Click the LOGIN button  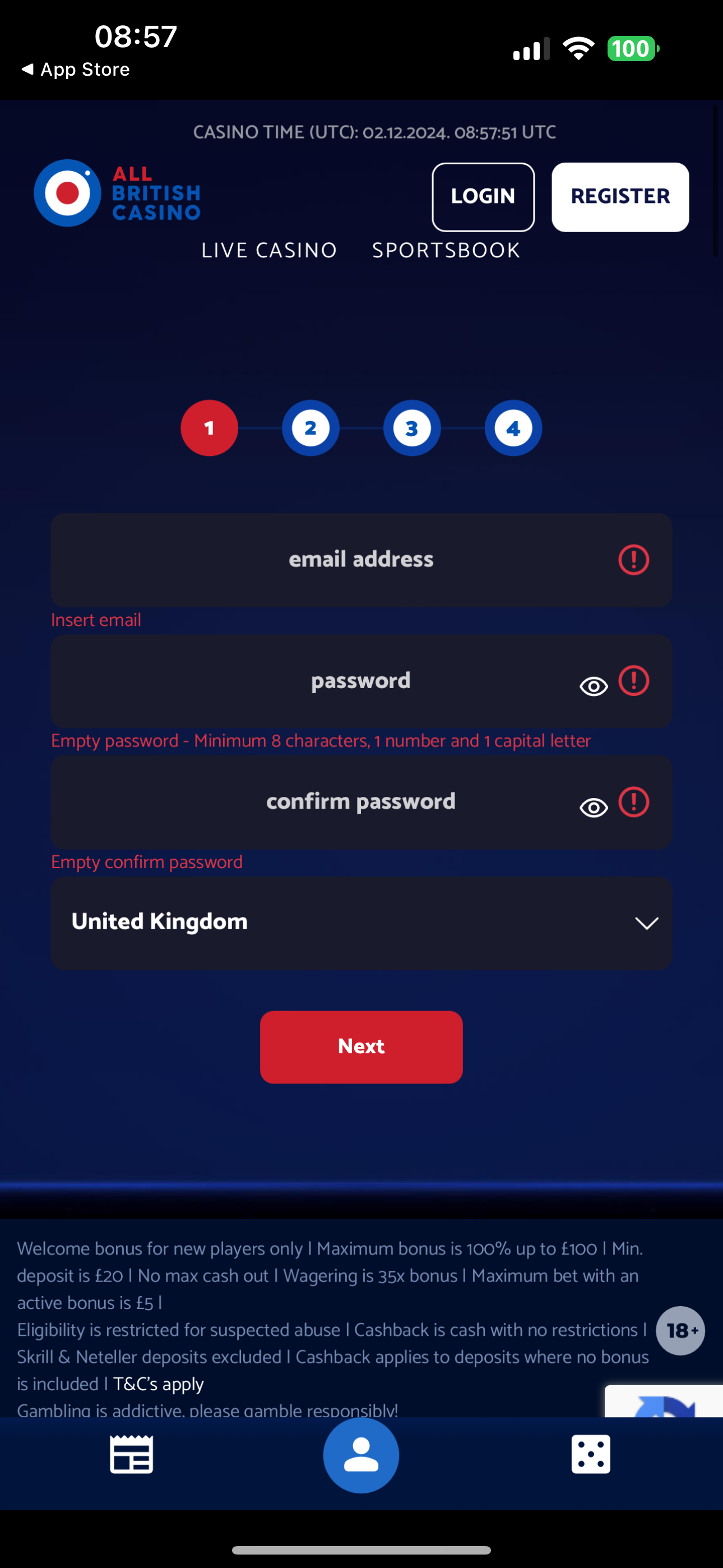click(483, 197)
